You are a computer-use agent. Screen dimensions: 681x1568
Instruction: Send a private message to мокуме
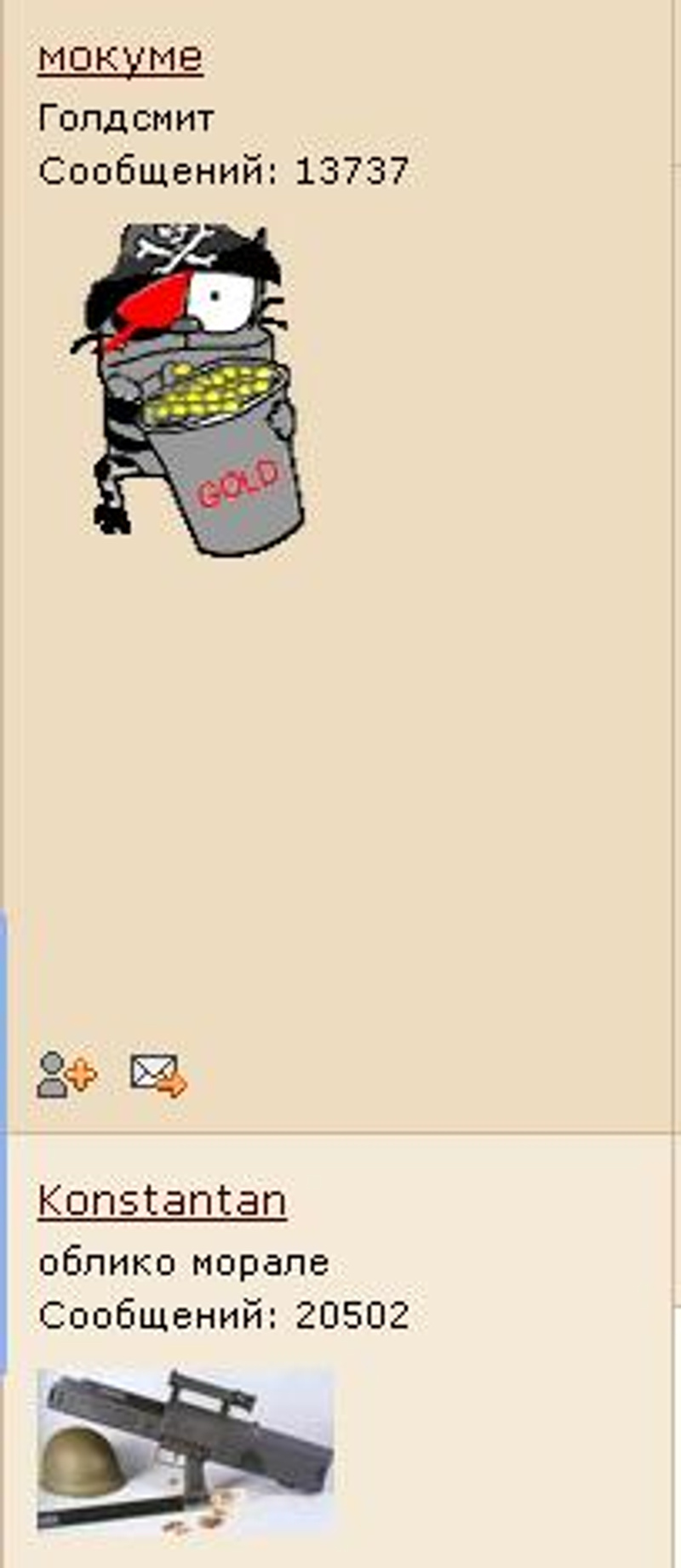(157, 1074)
